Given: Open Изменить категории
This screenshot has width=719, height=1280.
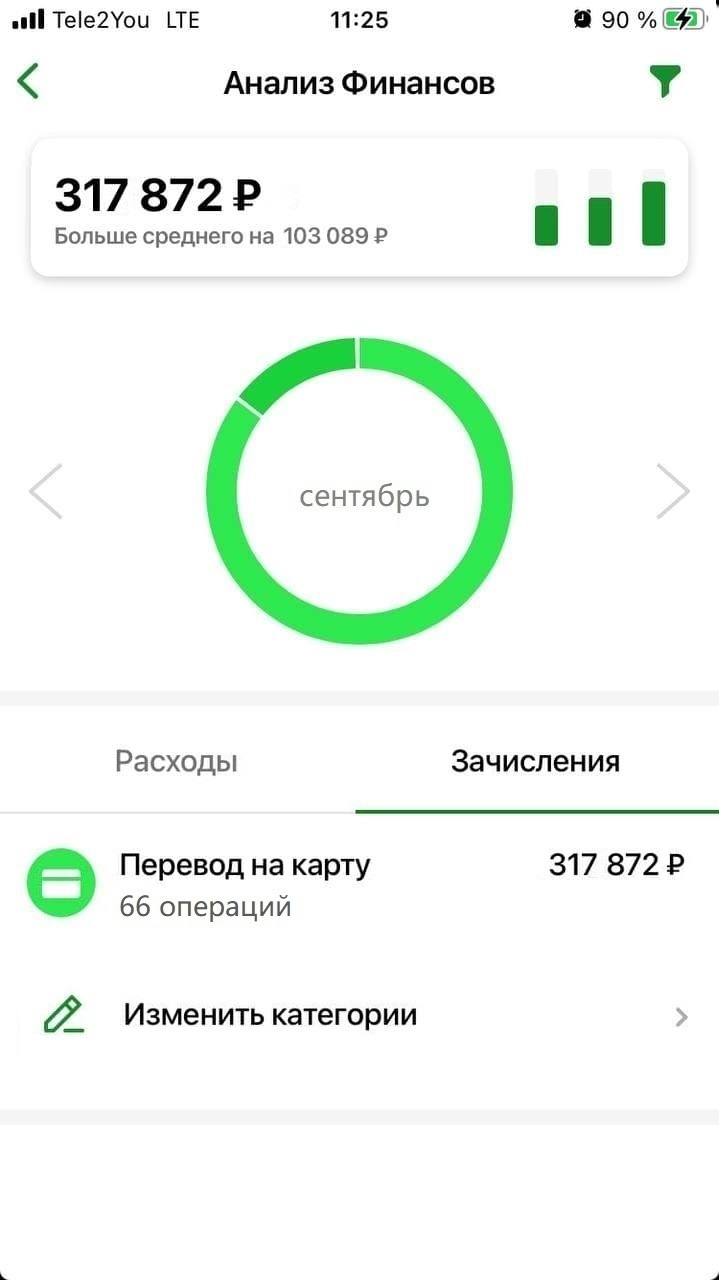Looking at the screenshot, I should pyautogui.click(x=358, y=1016).
